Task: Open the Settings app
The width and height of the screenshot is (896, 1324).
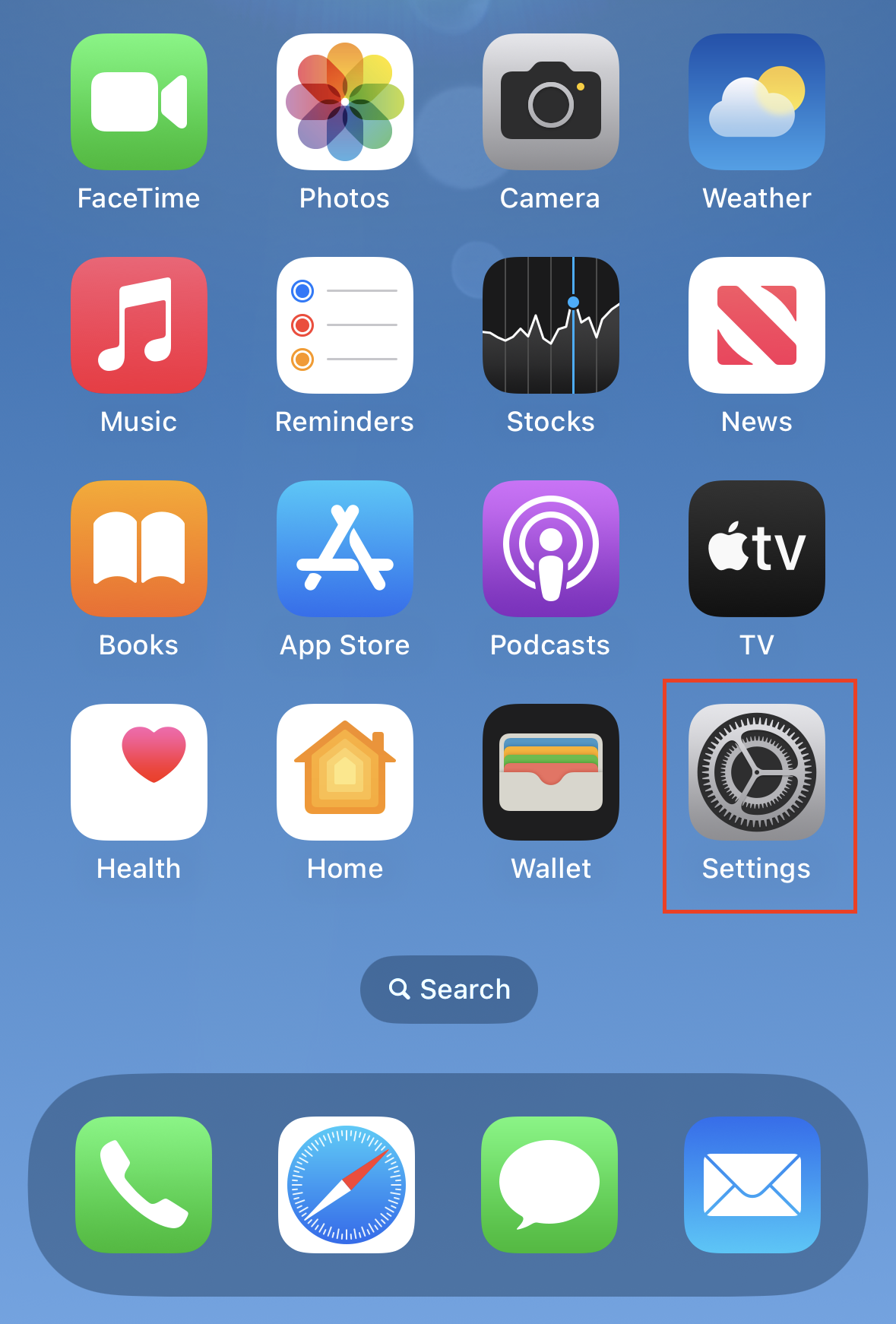Action: (x=757, y=772)
